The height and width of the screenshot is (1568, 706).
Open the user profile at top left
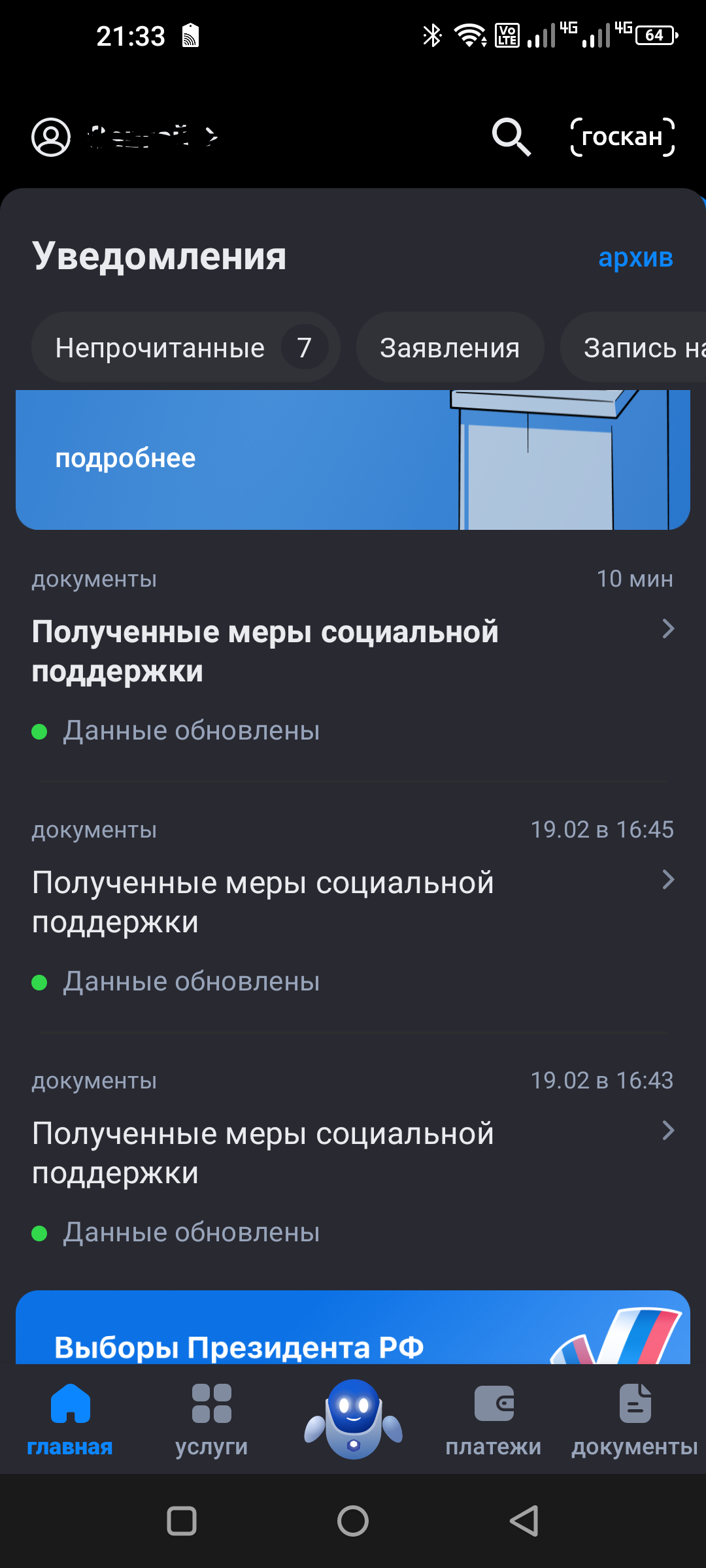click(x=51, y=137)
